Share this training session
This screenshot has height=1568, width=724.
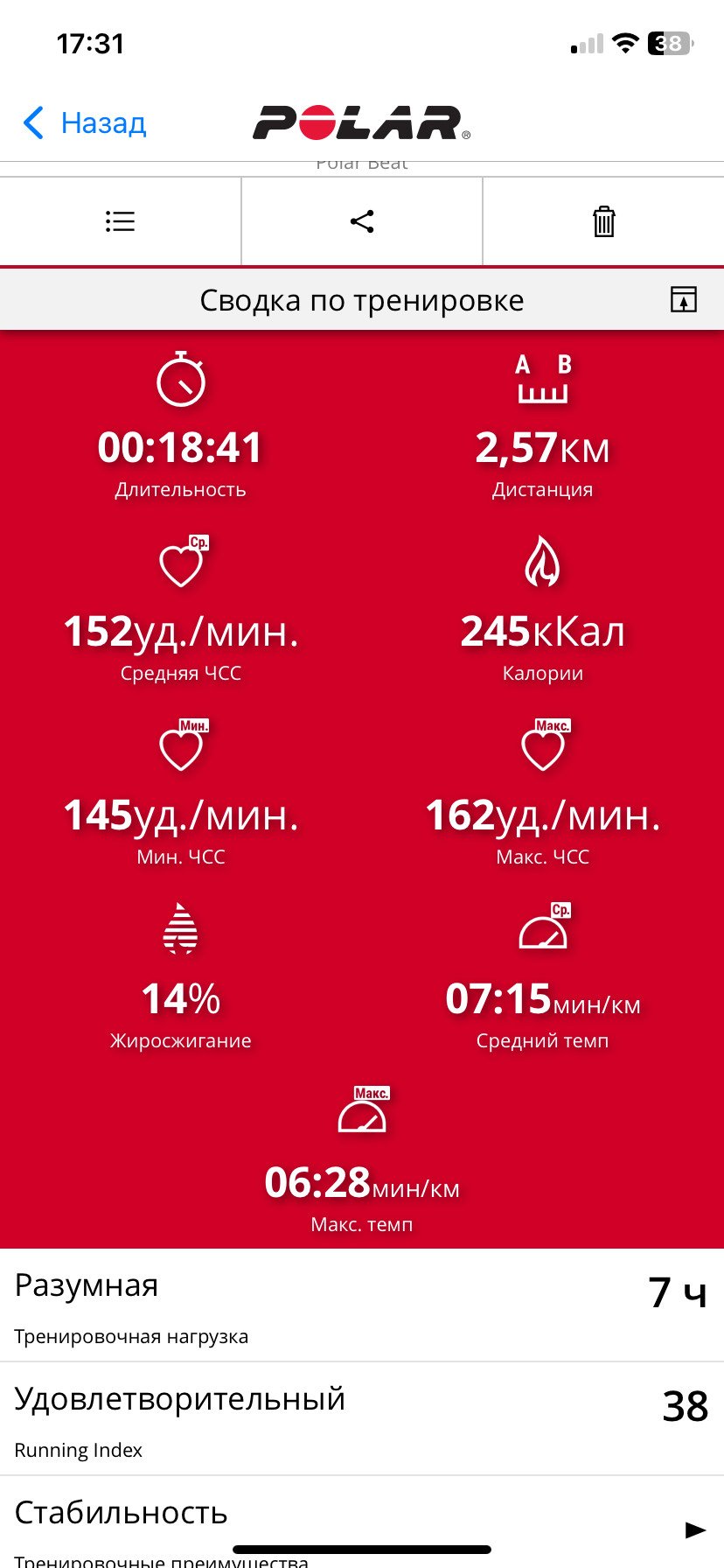tap(362, 221)
